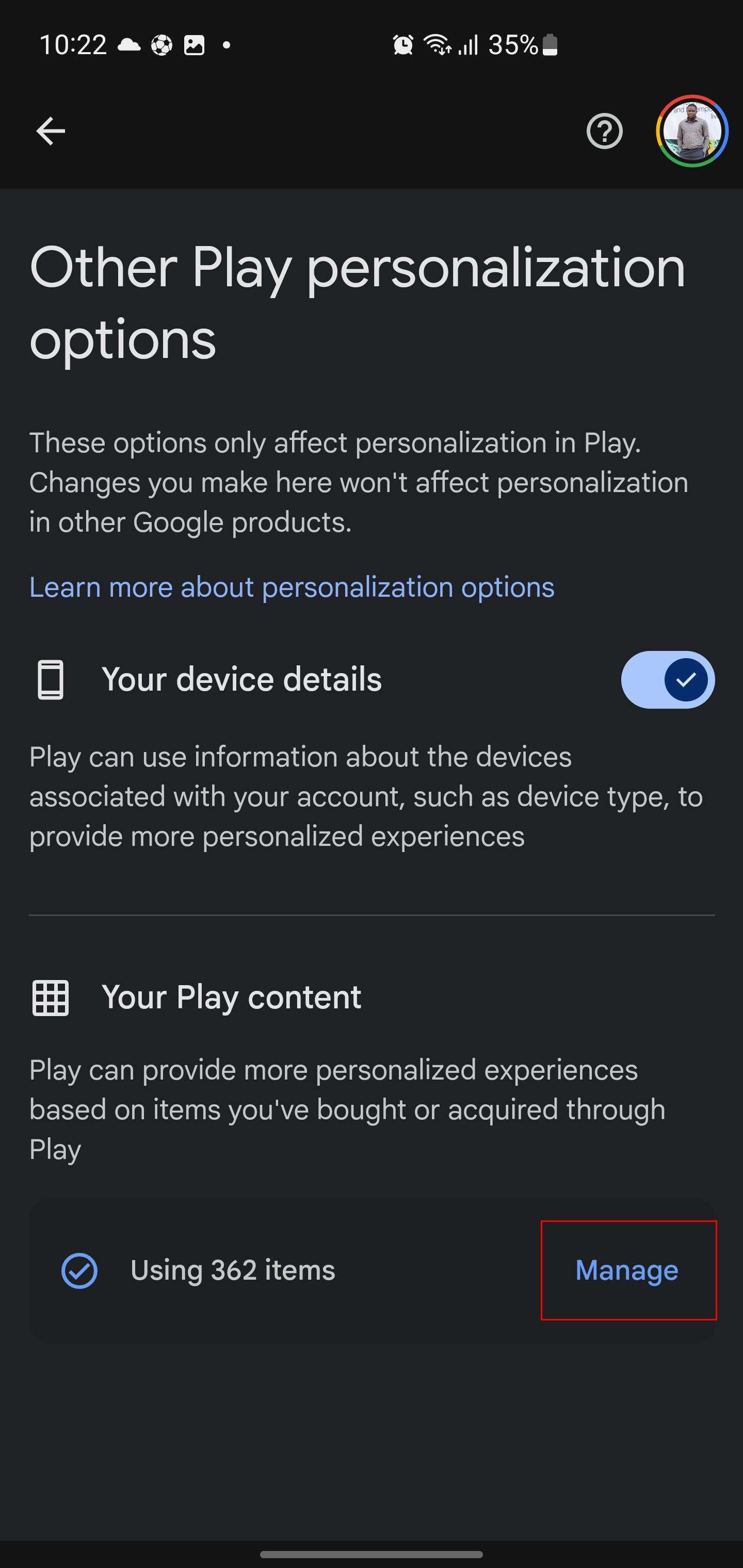Open the help question mark icon
Viewport: 743px width, 1568px height.
(604, 131)
